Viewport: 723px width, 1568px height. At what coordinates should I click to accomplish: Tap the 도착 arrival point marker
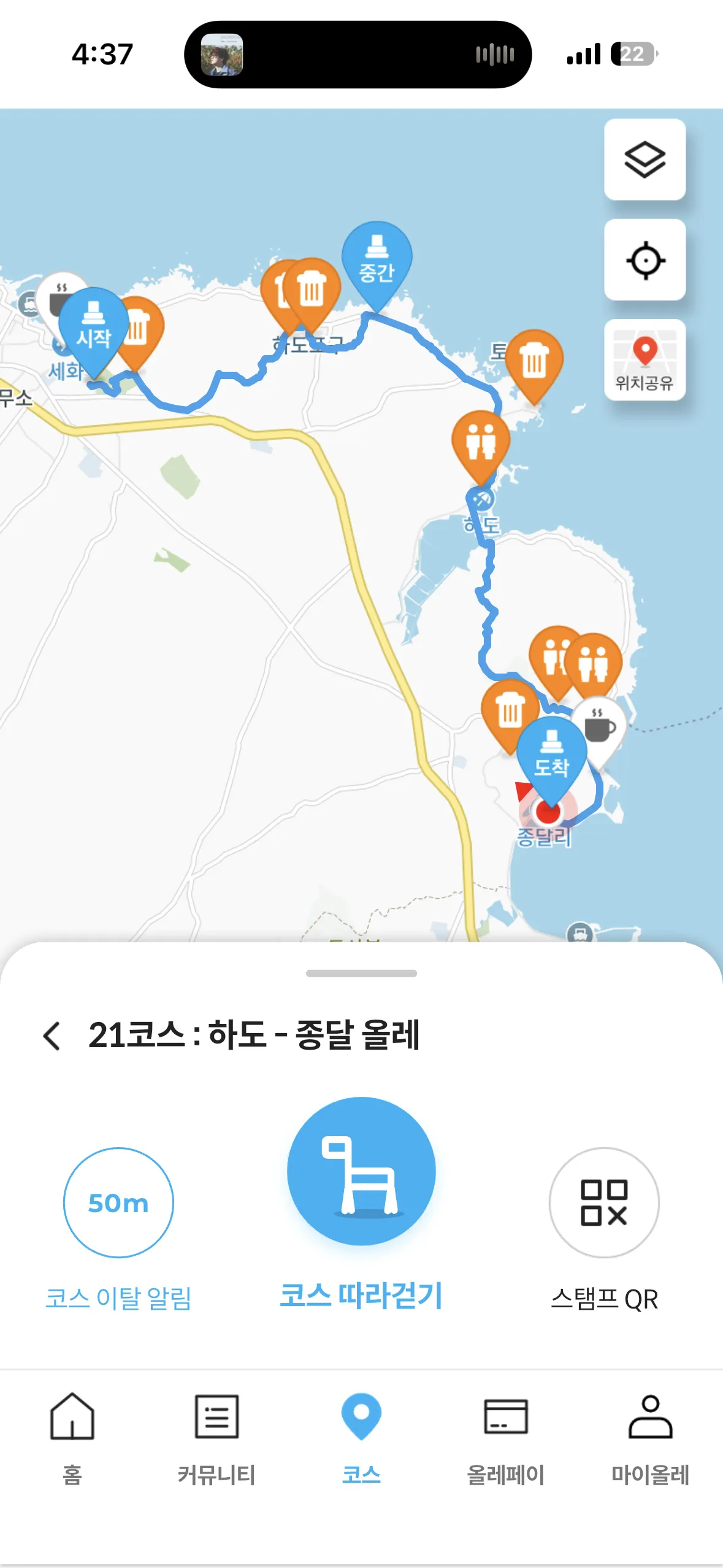(x=551, y=755)
